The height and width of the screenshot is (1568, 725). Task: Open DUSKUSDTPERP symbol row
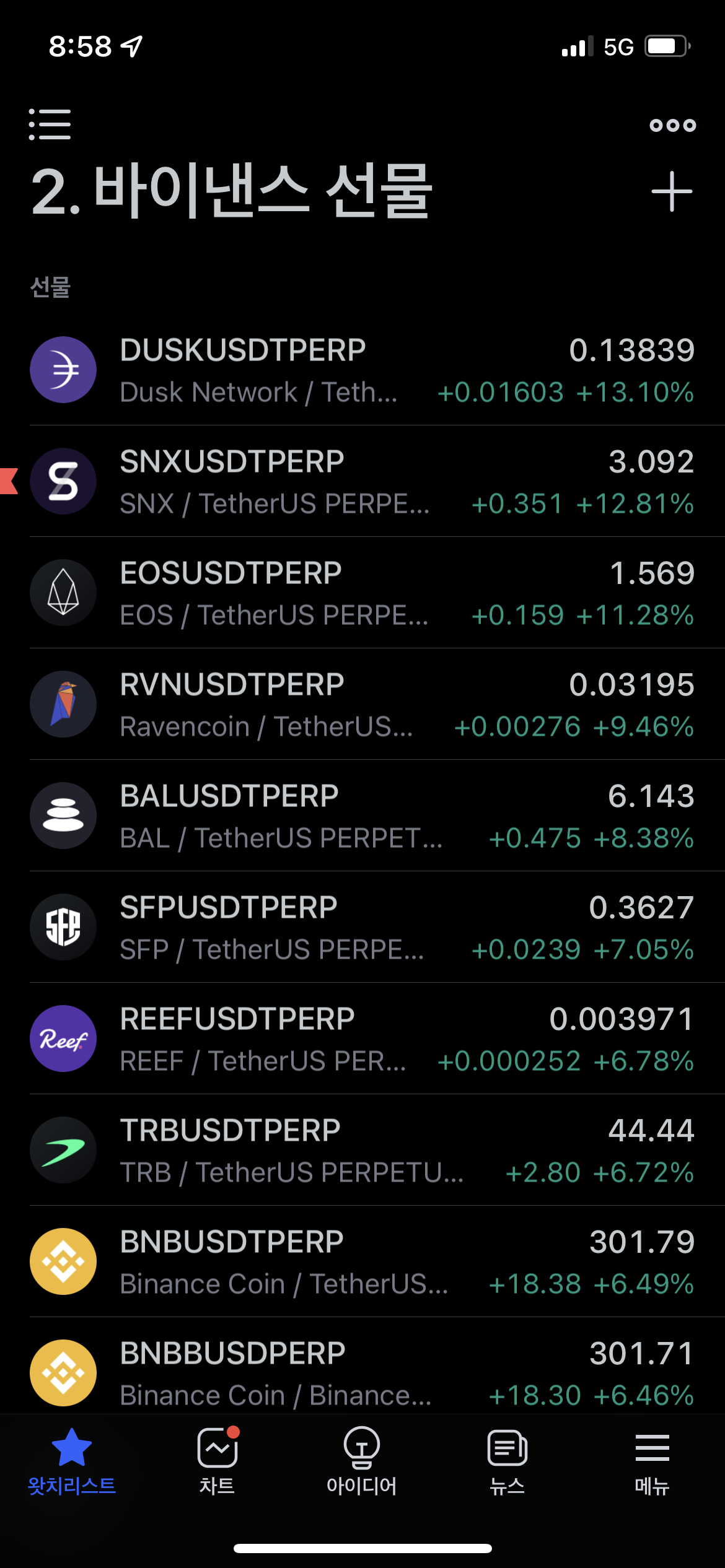tap(362, 370)
